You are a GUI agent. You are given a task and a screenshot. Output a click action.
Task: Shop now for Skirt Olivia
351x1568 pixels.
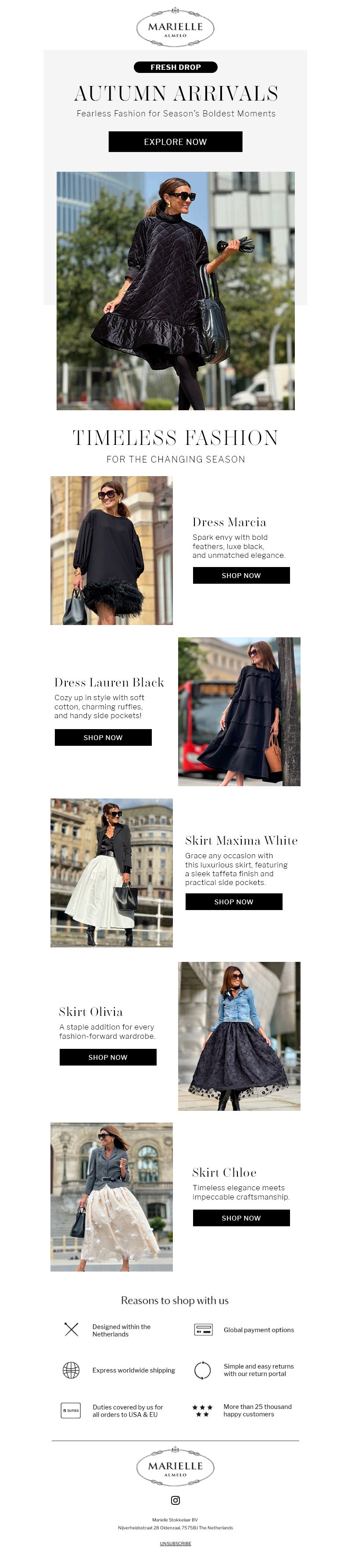(x=107, y=1057)
